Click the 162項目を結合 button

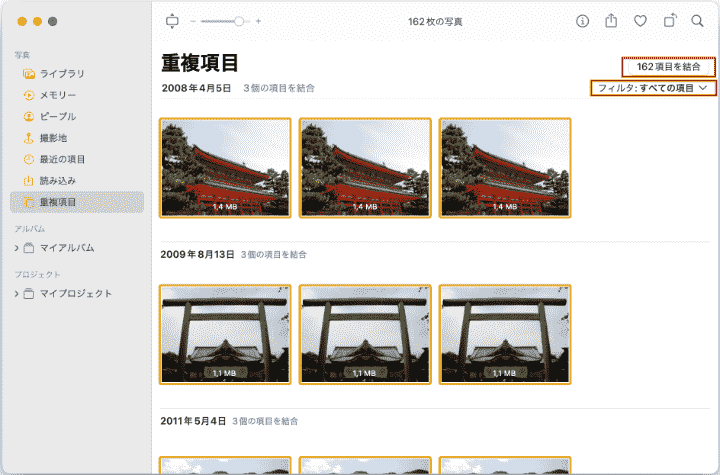pyautogui.click(x=669, y=67)
